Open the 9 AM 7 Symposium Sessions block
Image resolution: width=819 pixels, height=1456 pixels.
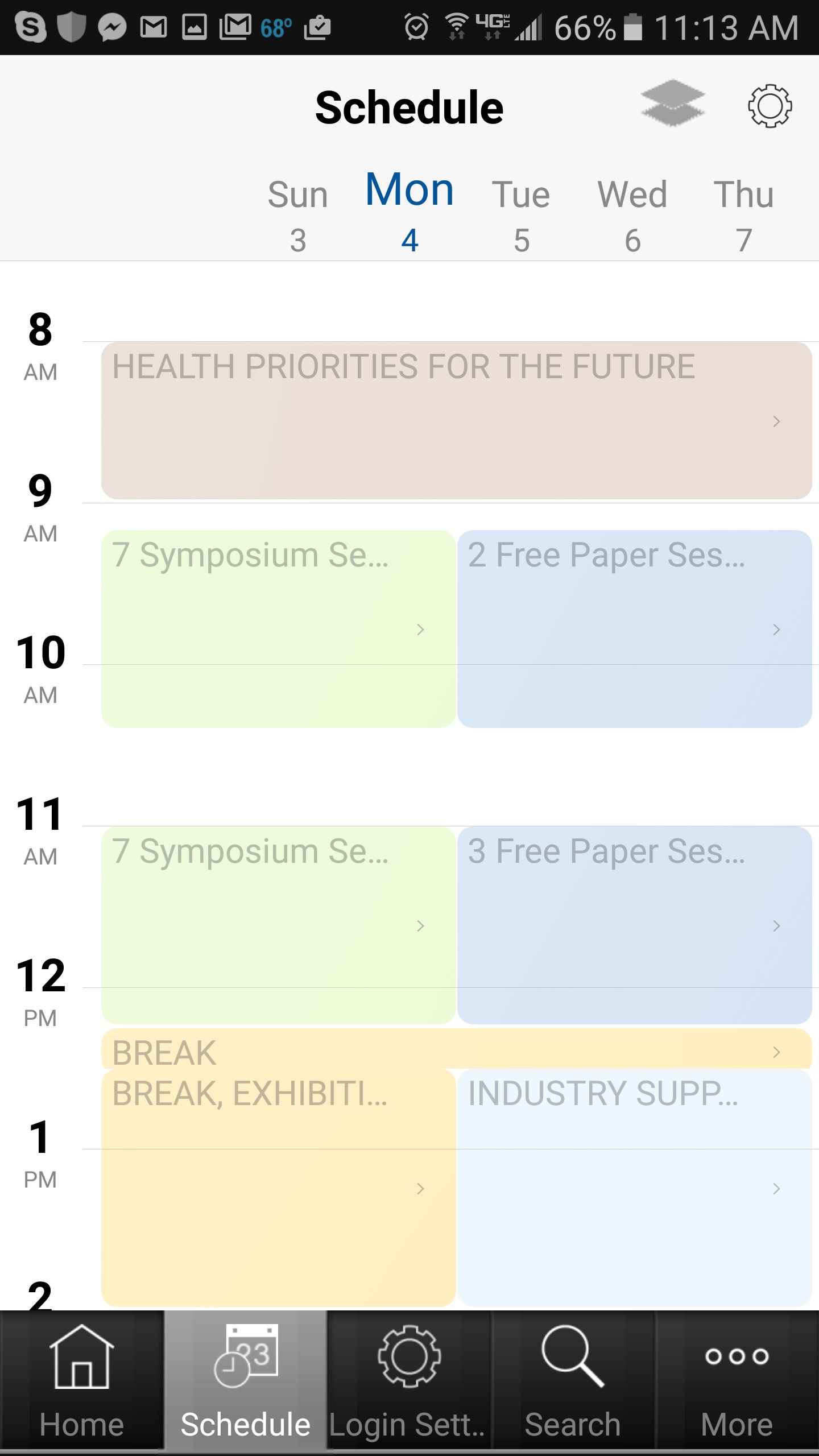[278, 628]
